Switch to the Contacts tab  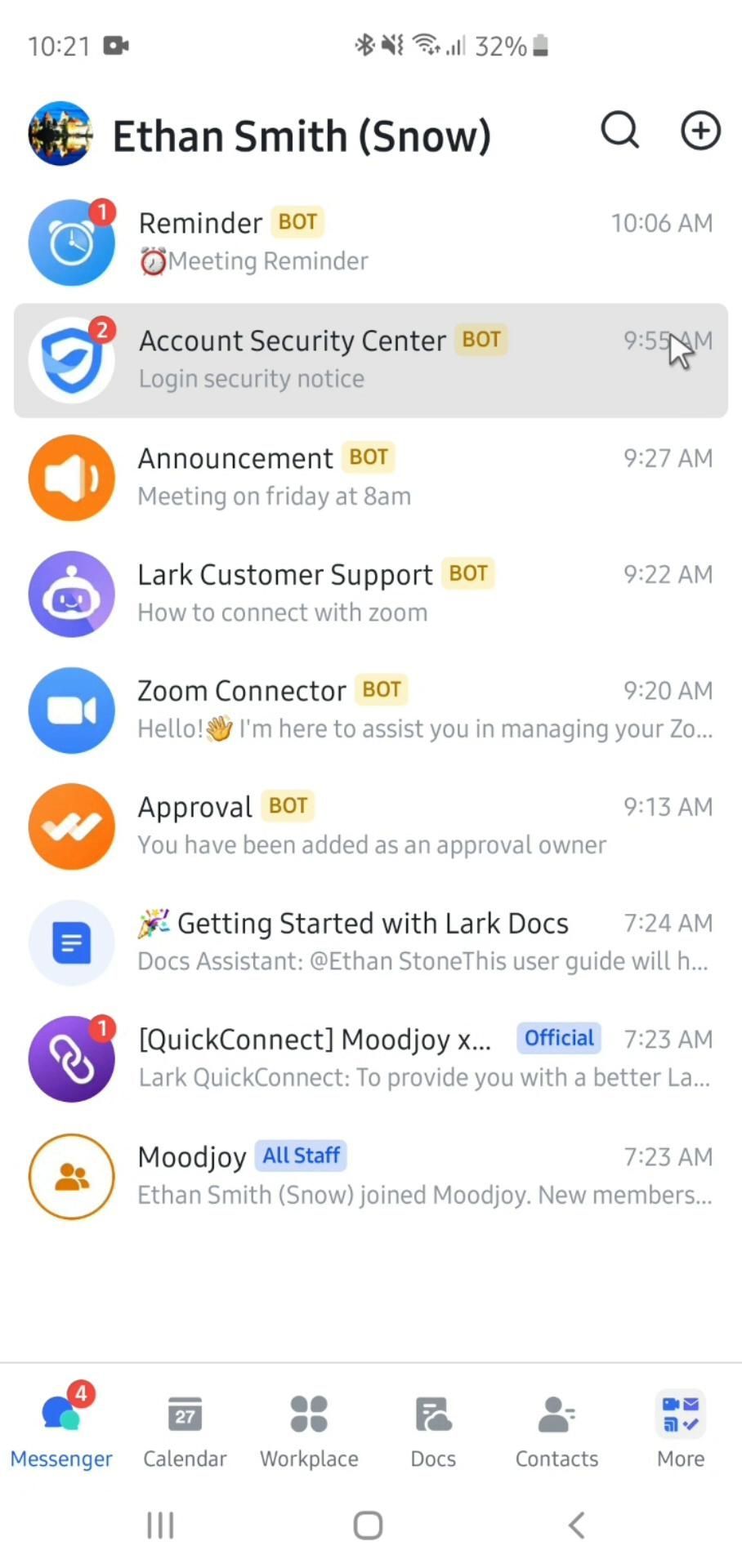tap(556, 1431)
